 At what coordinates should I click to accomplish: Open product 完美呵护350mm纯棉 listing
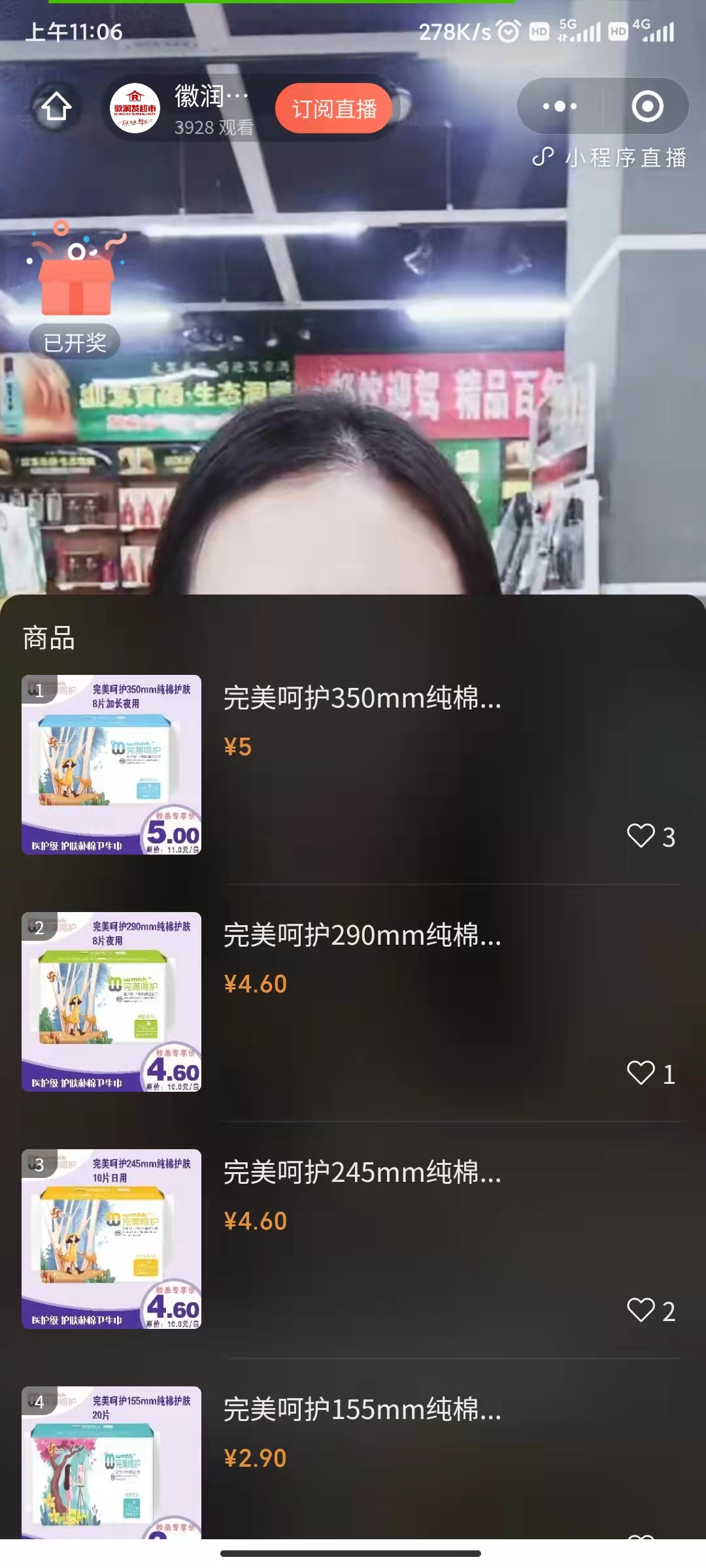pos(362,699)
